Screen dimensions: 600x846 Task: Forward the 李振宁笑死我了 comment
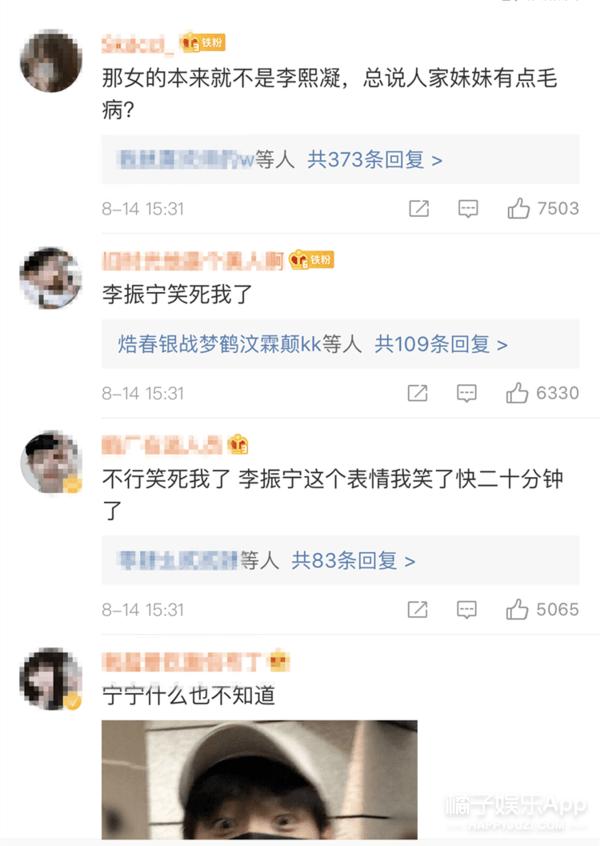click(419, 393)
